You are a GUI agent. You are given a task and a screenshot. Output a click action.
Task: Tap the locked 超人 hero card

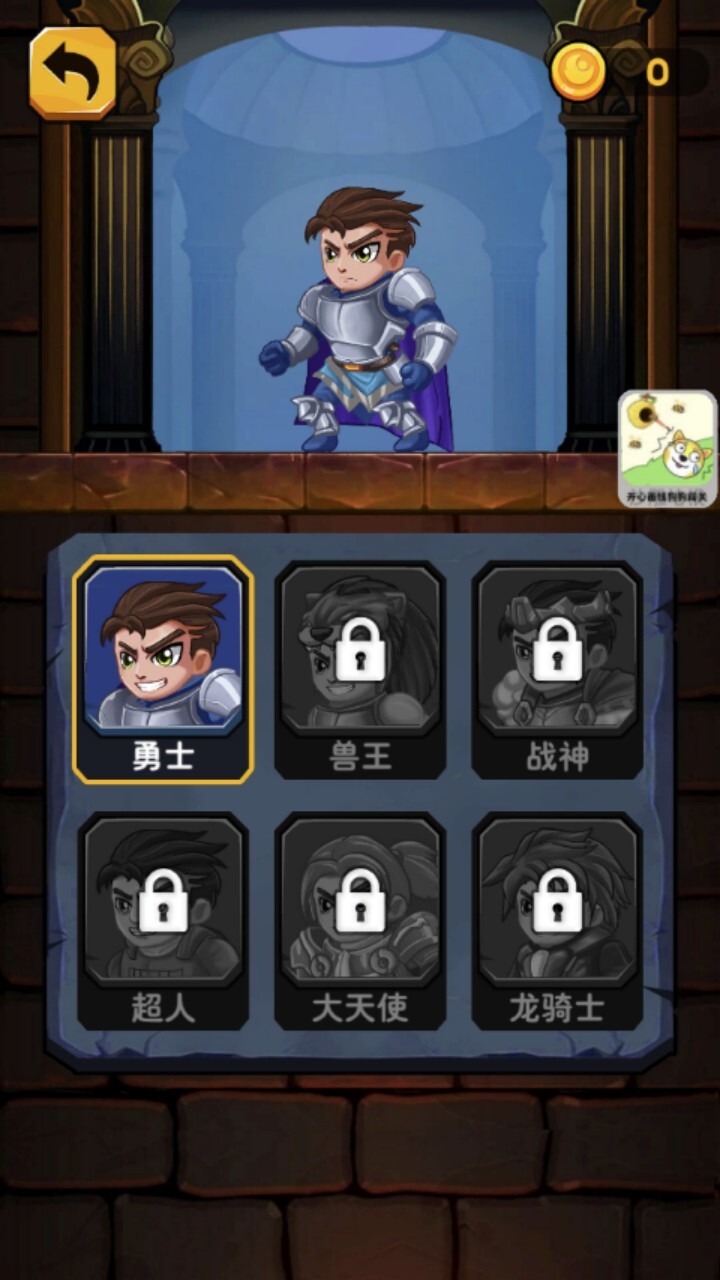[163, 920]
